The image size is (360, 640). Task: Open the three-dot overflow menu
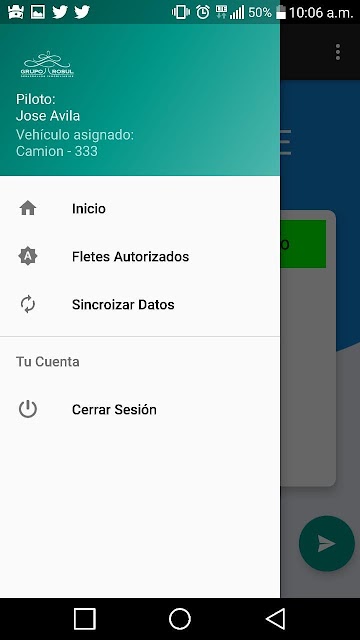[338, 52]
